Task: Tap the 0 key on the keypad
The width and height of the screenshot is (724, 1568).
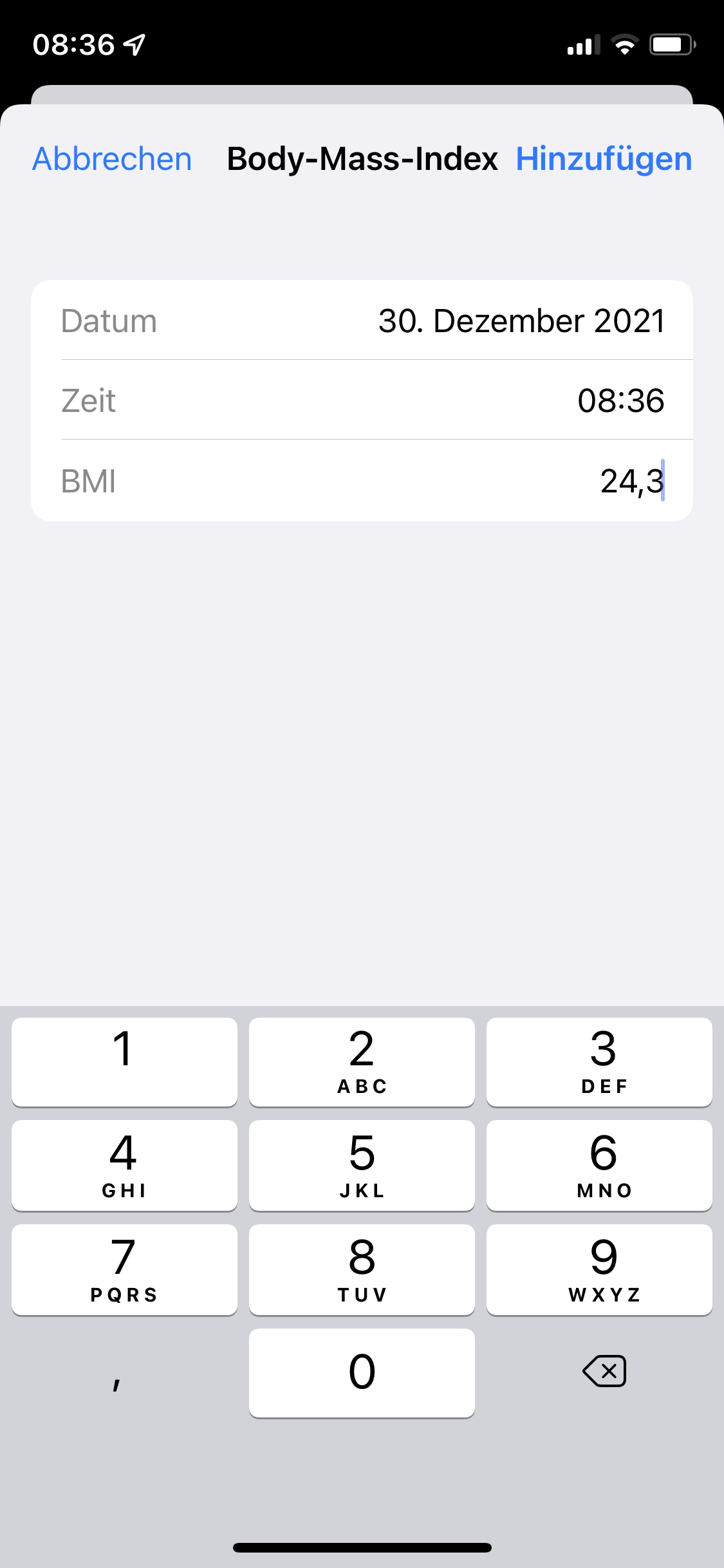Action: coord(362,1372)
